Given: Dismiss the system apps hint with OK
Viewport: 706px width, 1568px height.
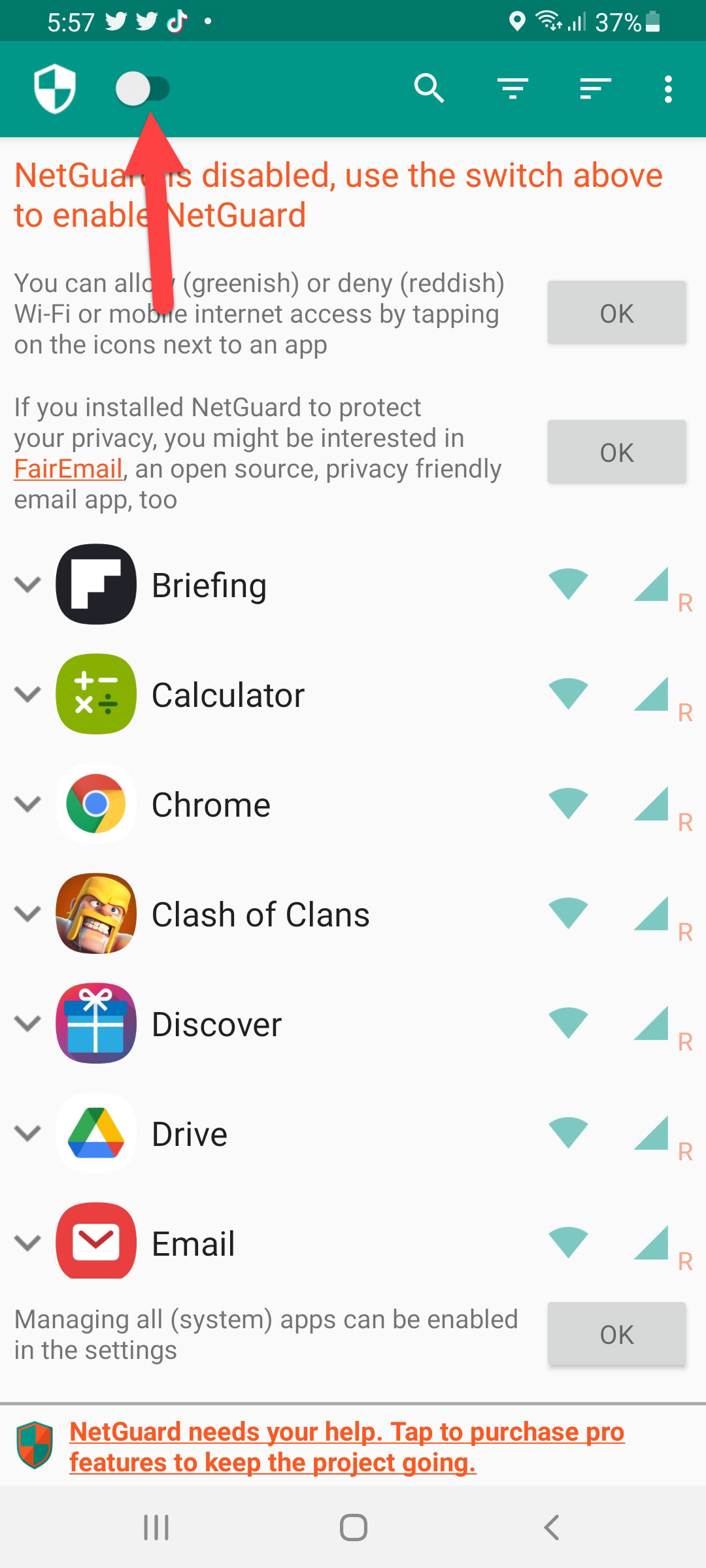Looking at the screenshot, I should click(616, 1334).
